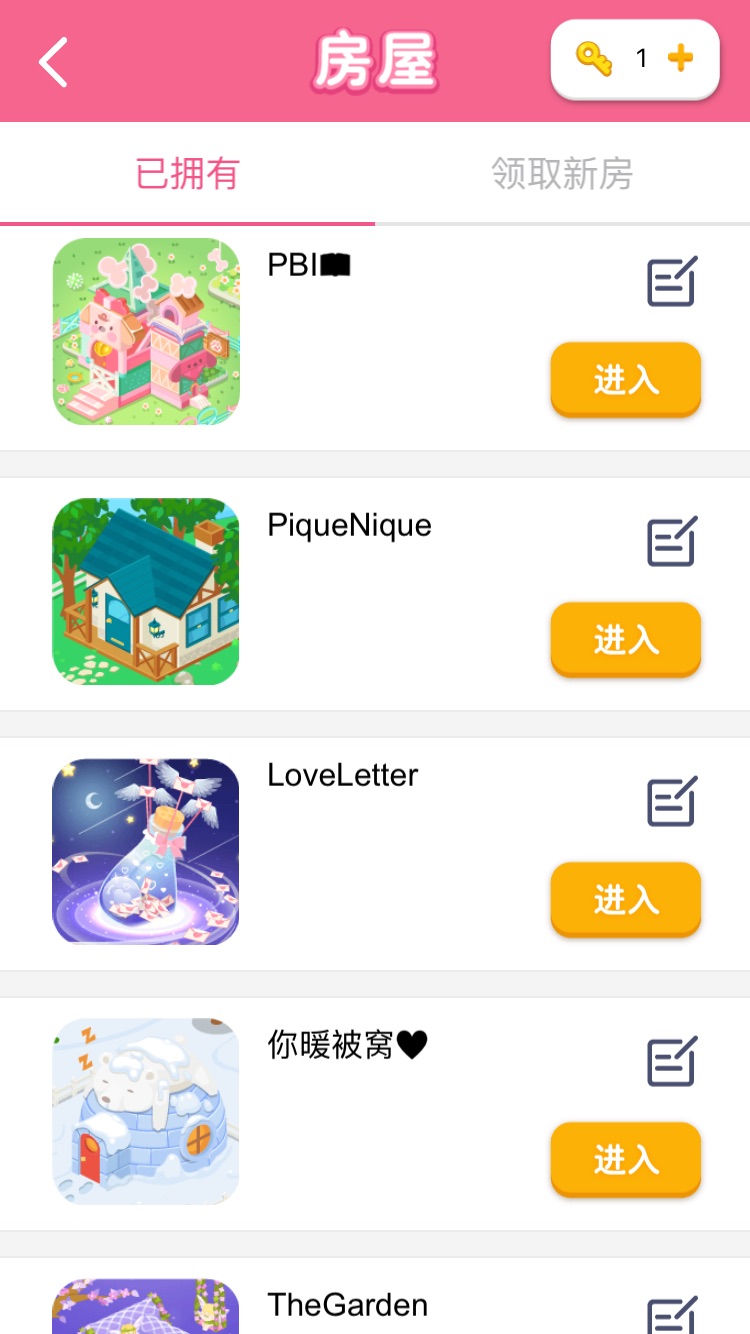Enter the LoveLetter house
750x1334 pixels.
(625, 899)
